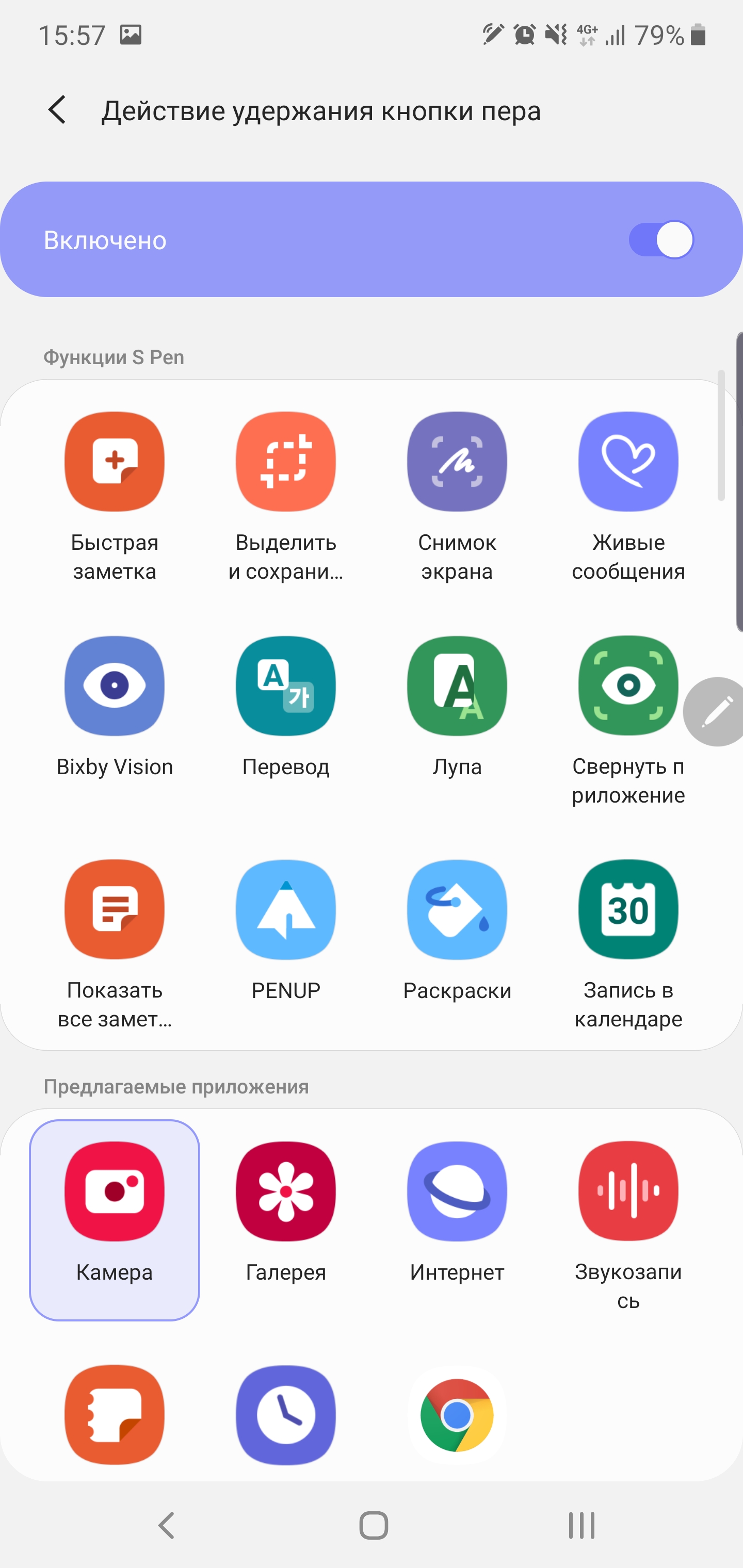The height and width of the screenshot is (1568, 743).
Task: Select the Chrome app icon
Action: [457, 1415]
